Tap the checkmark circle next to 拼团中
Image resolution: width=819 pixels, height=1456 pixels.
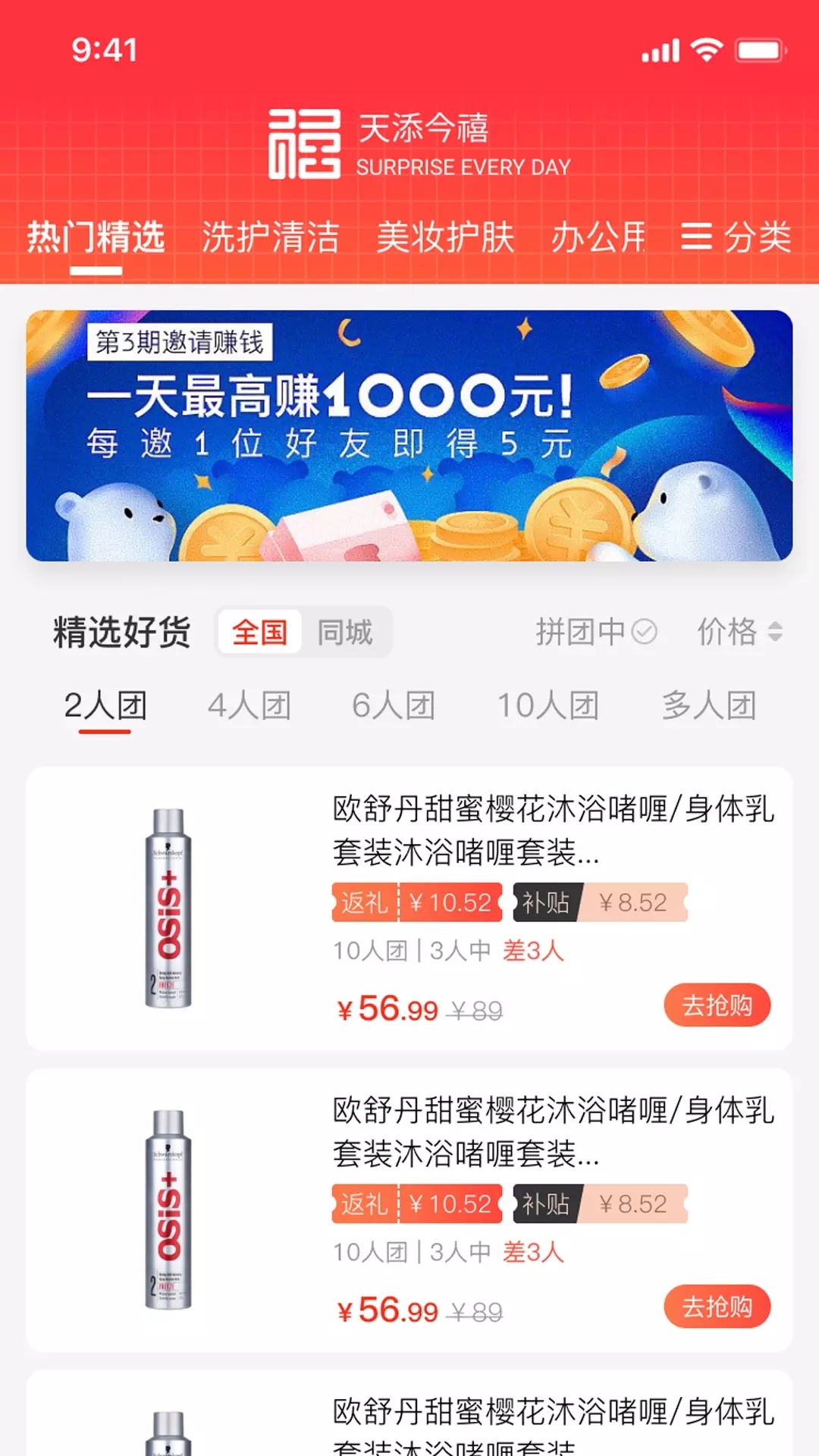(645, 632)
